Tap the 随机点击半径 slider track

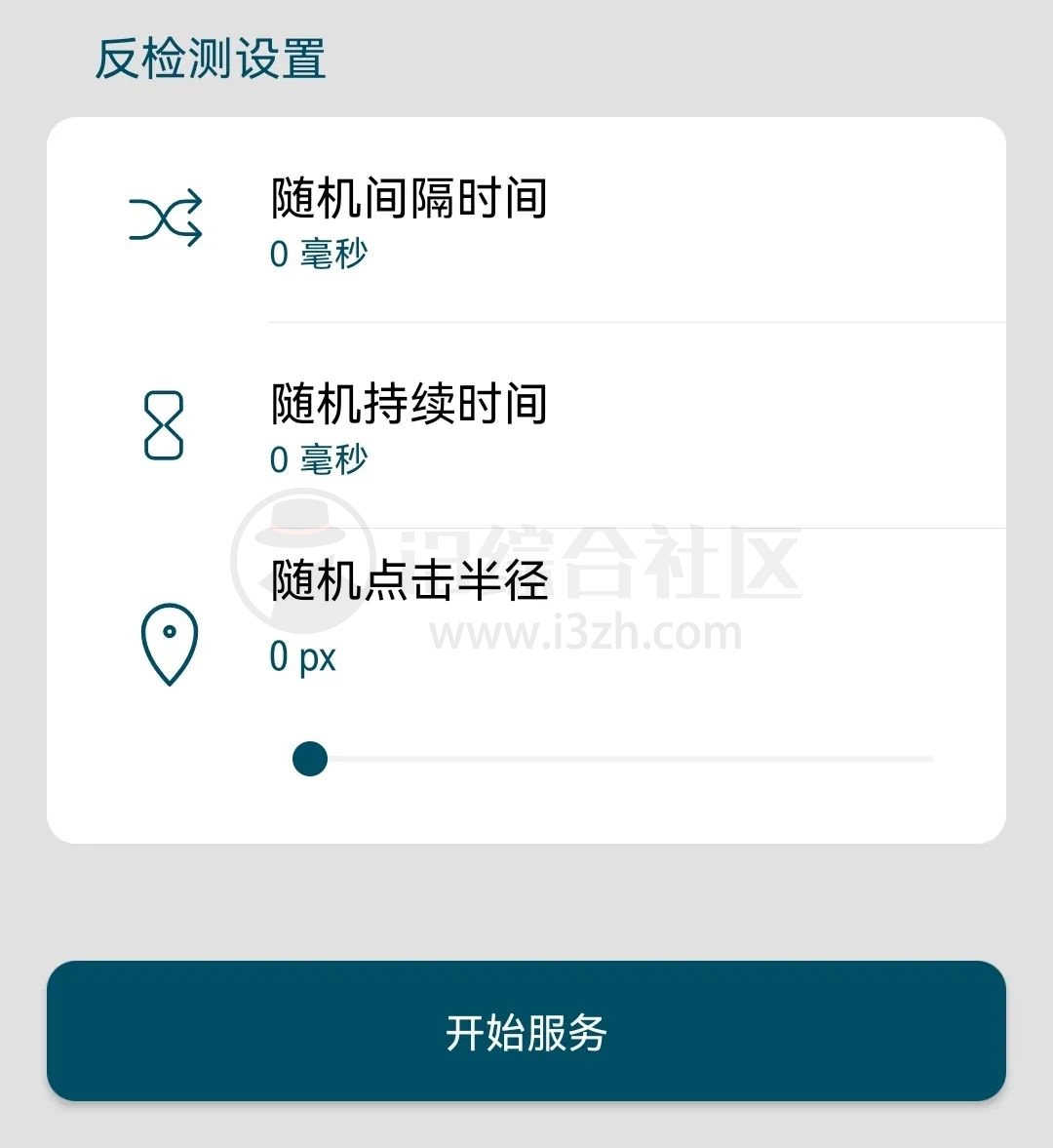pyautogui.click(x=620, y=759)
